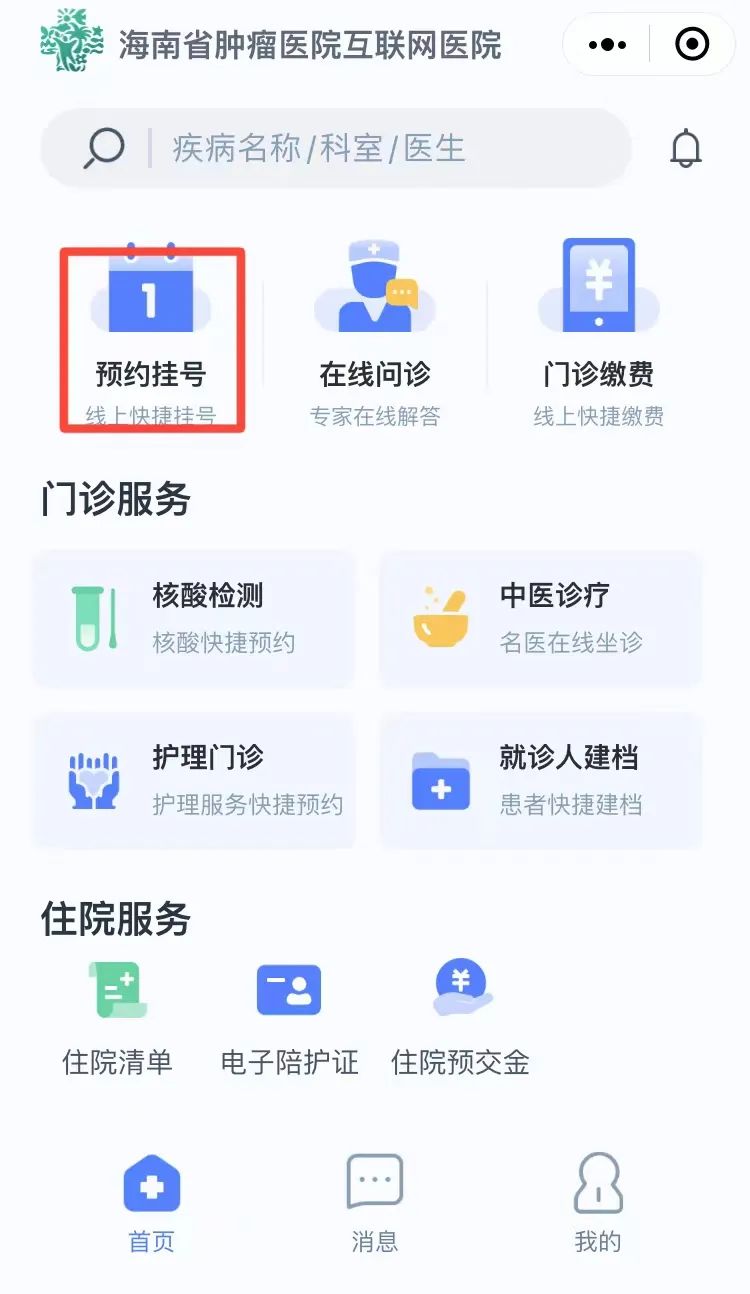Switch to the 消息 tab
Viewport: 750px width, 1294px height.
pyautogui.click(x=375, y=1203)
